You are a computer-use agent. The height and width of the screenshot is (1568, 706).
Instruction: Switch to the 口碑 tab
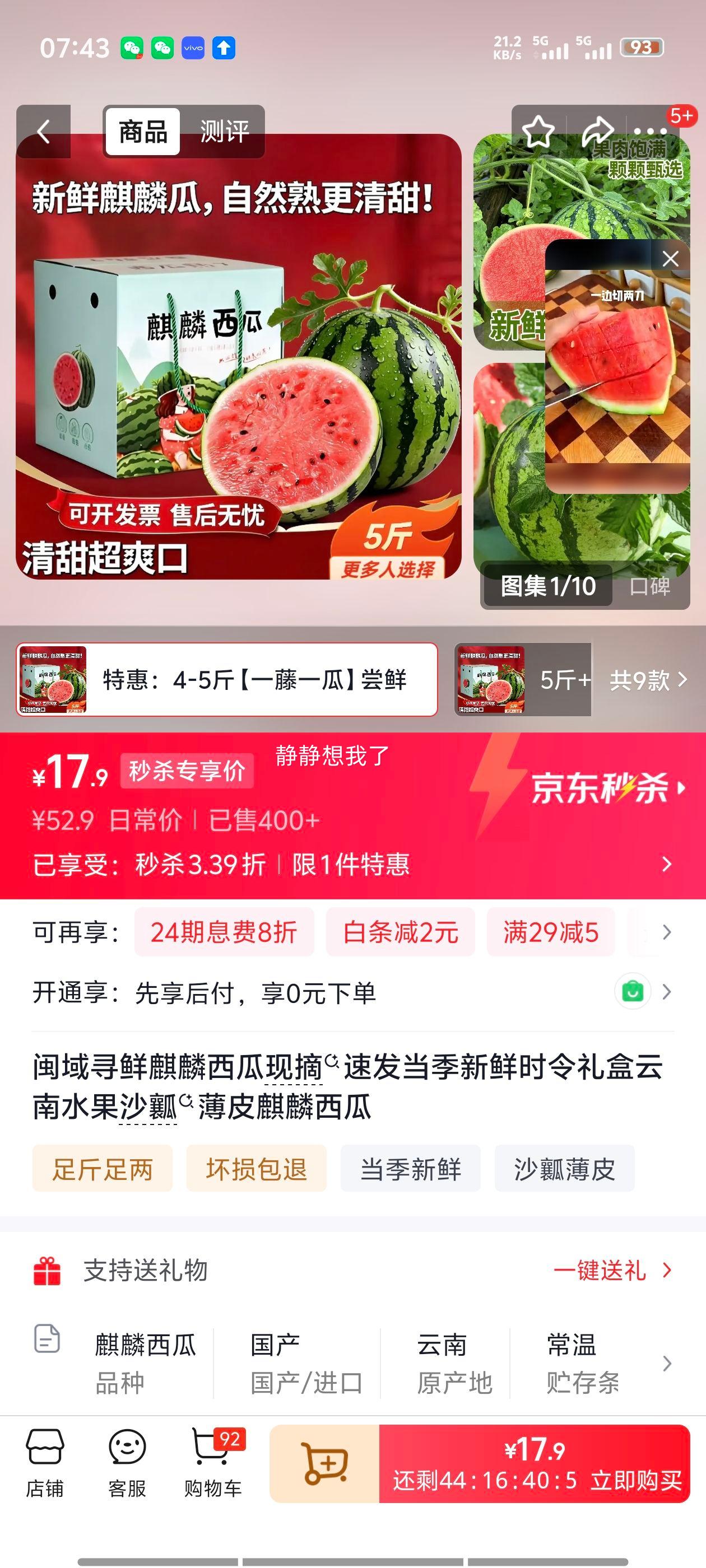pyautogui.click(x=650, y=587)
